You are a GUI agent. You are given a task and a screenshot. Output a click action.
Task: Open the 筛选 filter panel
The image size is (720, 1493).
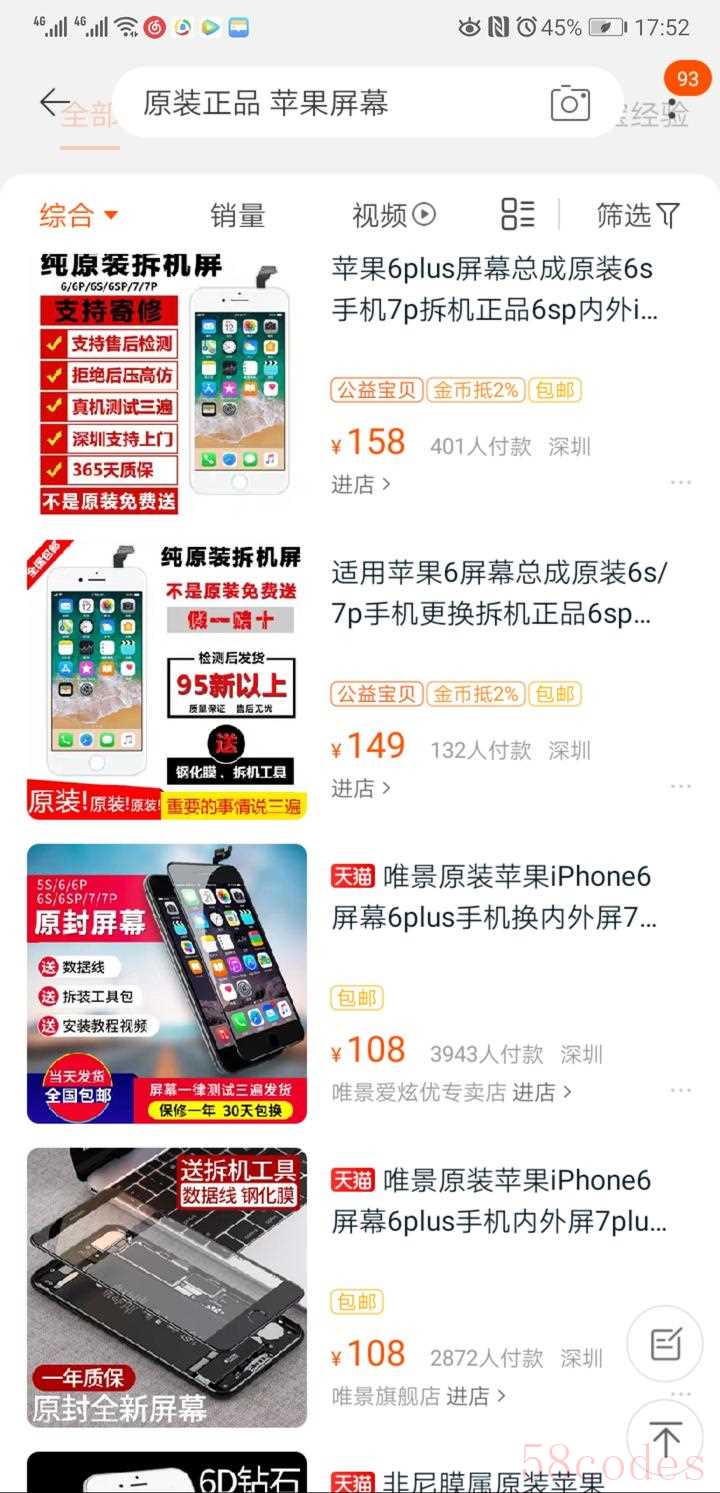click(x=637, y=215)
